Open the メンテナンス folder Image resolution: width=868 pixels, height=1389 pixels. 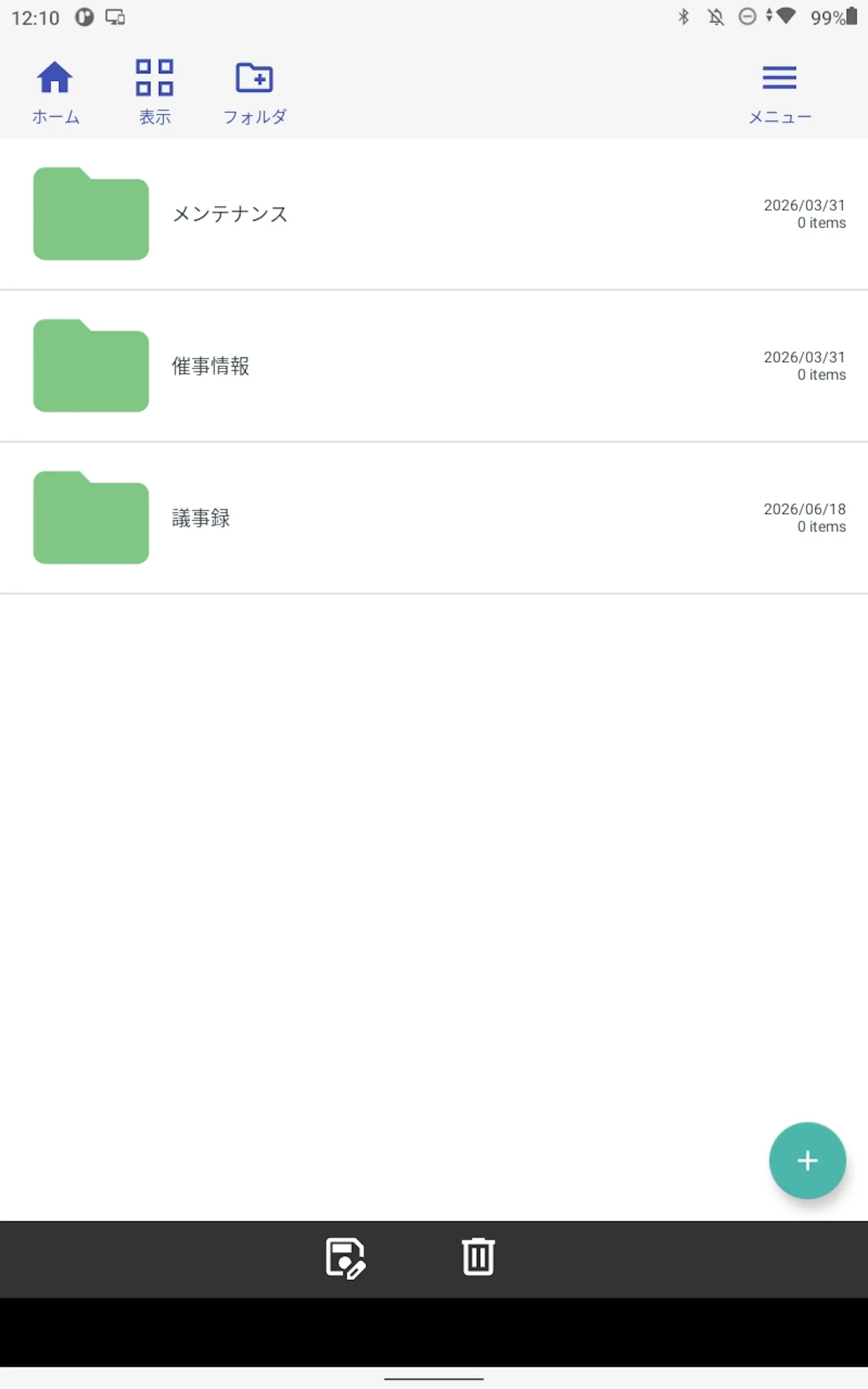(x=434, y=214)
